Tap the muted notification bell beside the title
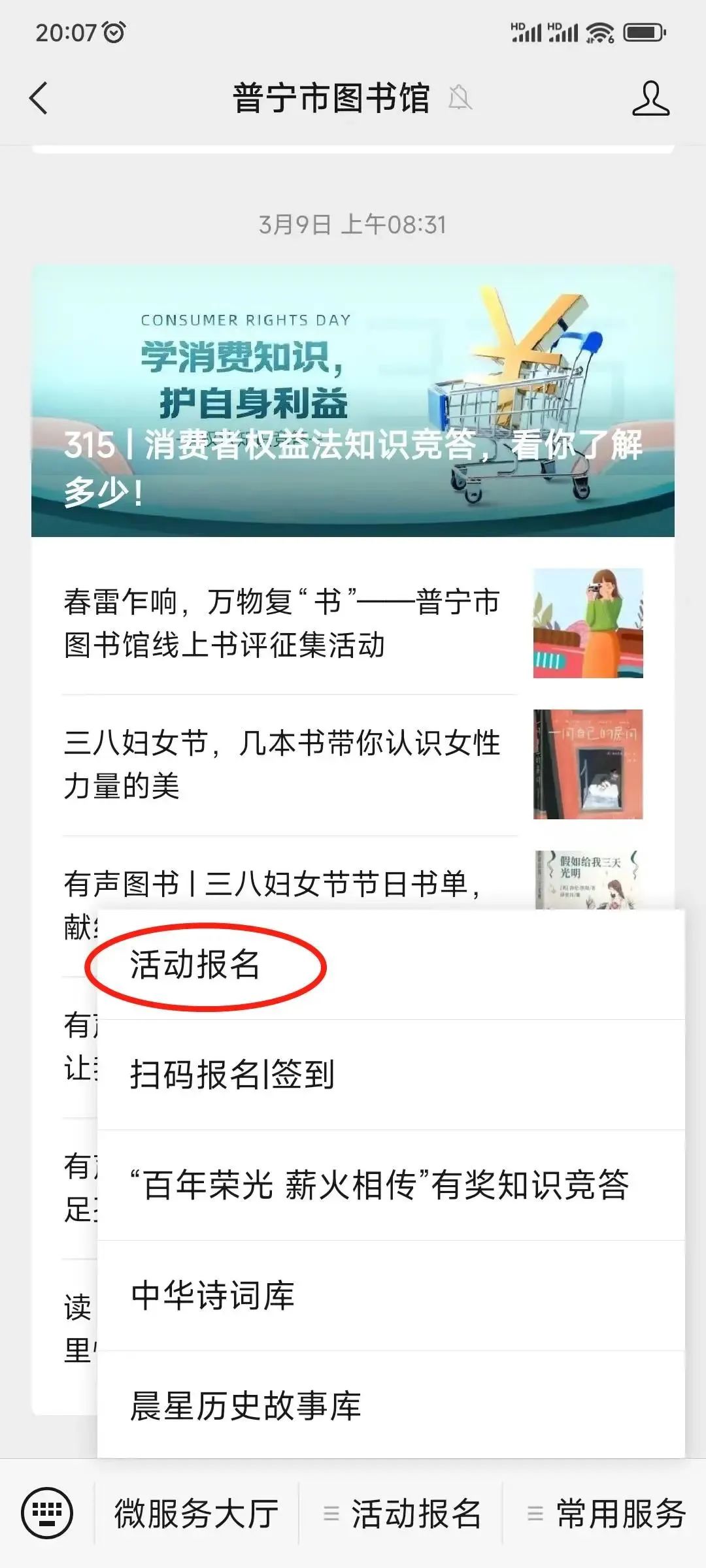Viewport: 706px width, 1568px height. (x=462, y=99)
